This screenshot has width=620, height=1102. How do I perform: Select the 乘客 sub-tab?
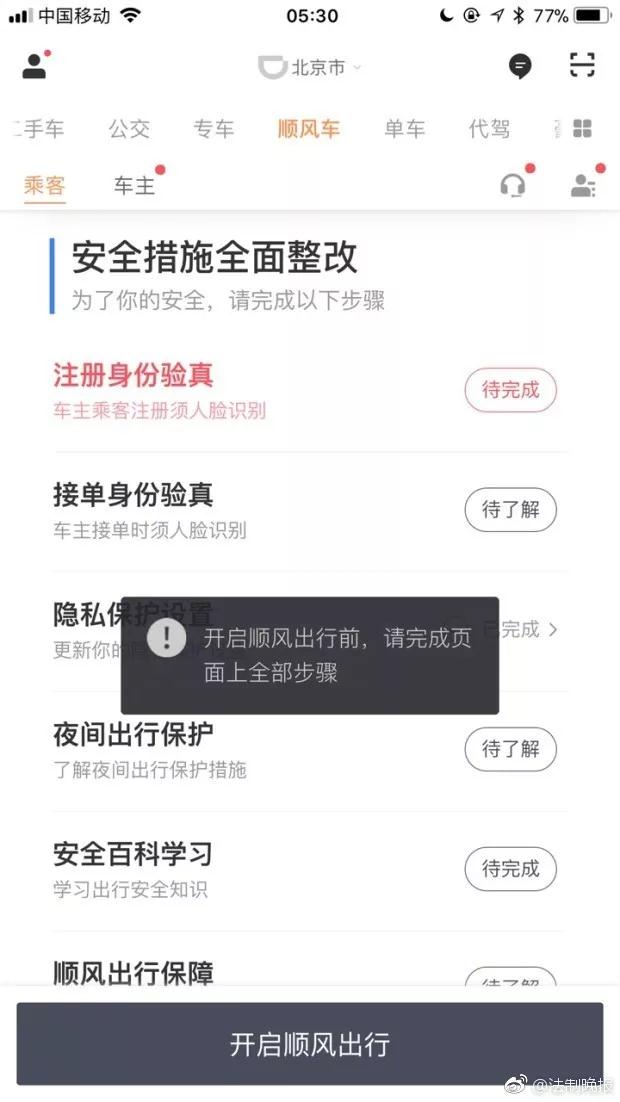tap(45, 186)
